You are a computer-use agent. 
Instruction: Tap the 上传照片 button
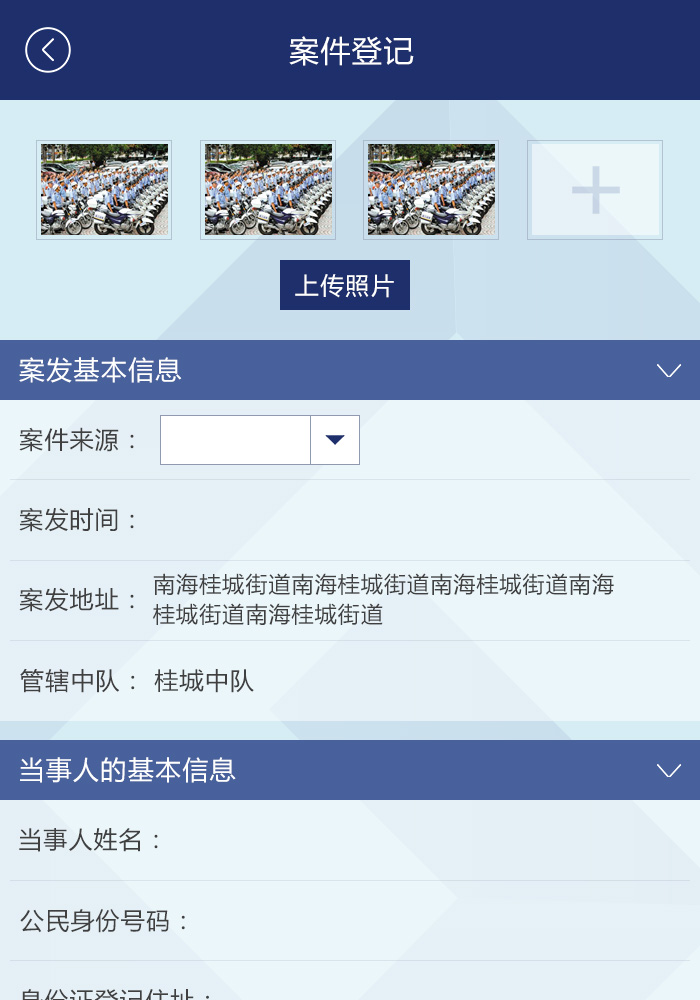[345, 285]
